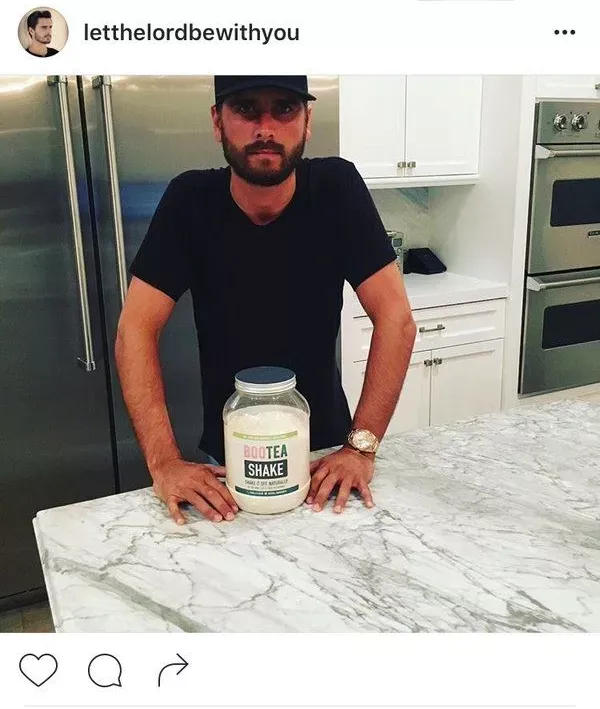The width and height of the screenshot is (600, 709).
Task: Share this post via the arrow
Action: [172, 669]
